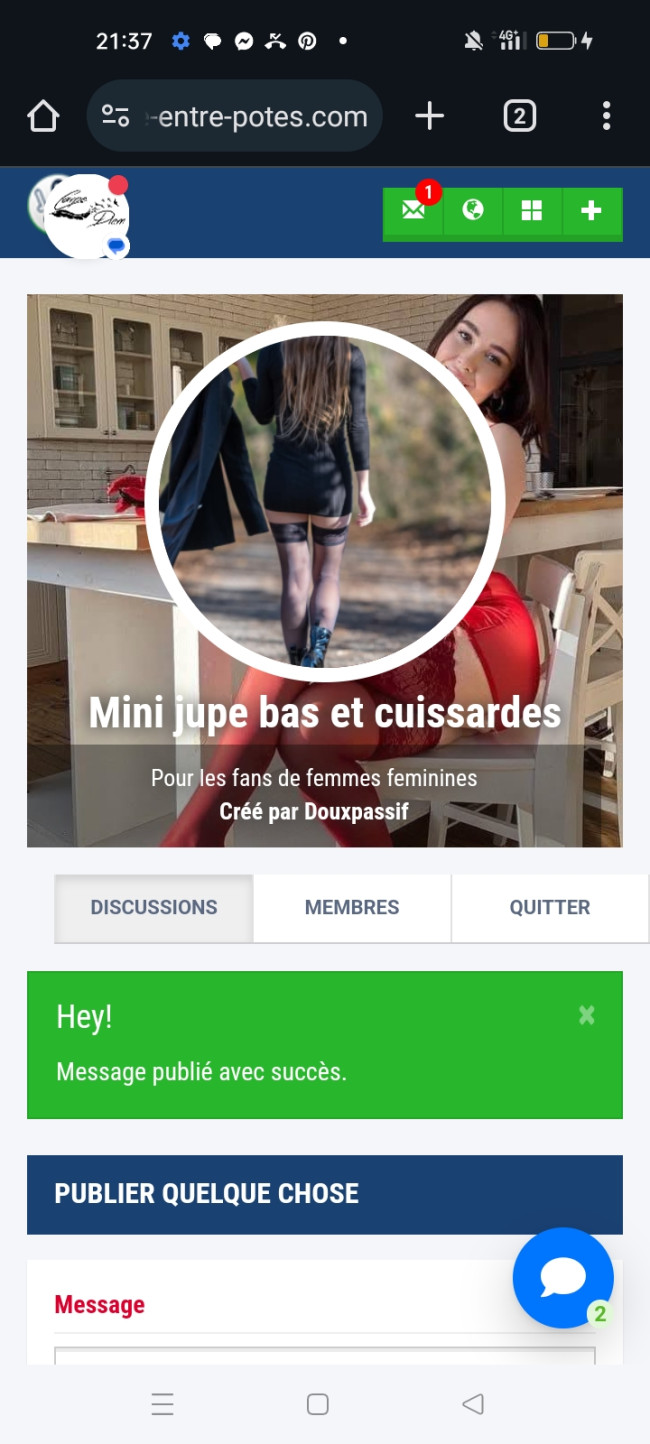This screenshot has width=650, height=1444.
Task: Dismiss the green success message
Action: pyautogui.click(x=587, y=1016)
